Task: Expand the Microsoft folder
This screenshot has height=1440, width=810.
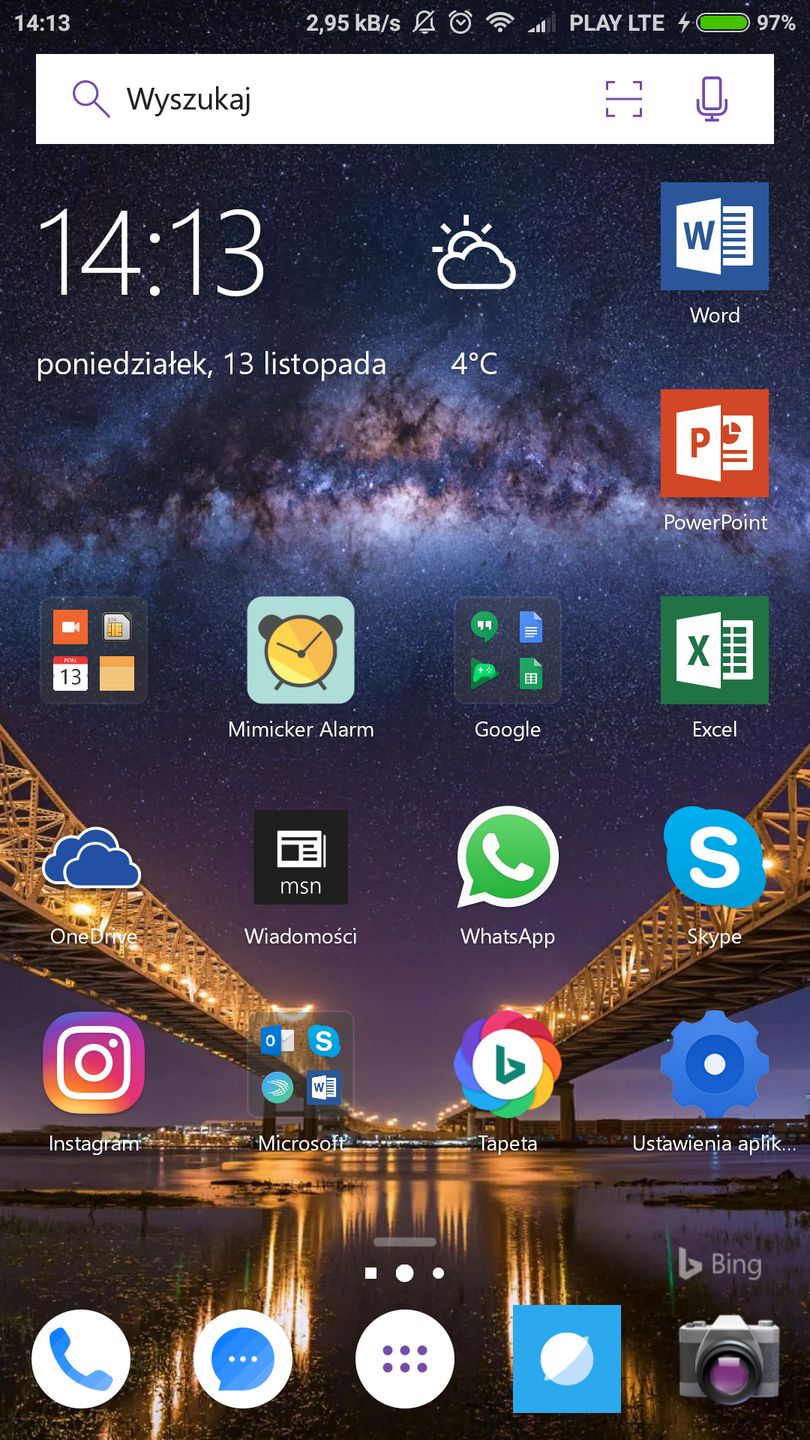Action: 300,1065
